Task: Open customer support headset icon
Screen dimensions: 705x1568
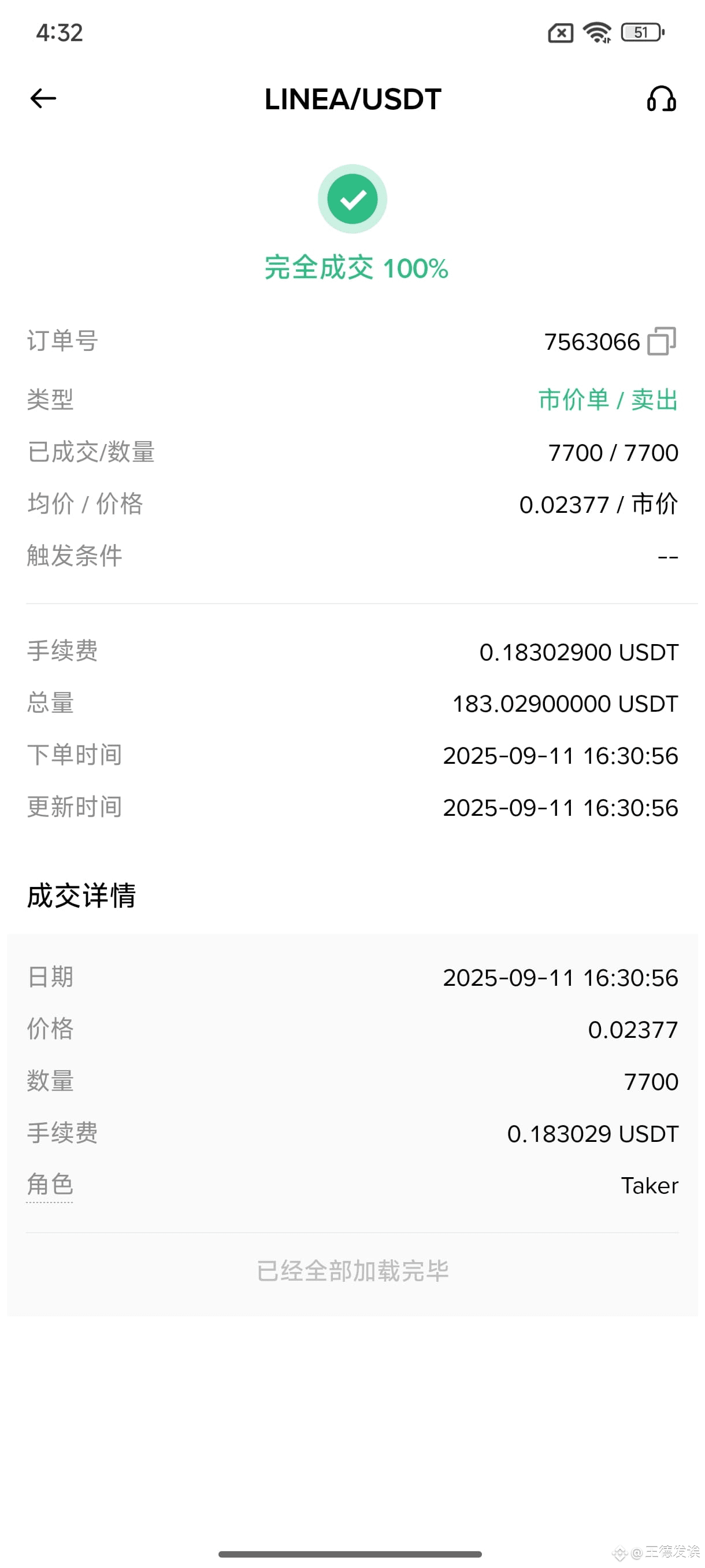Action: tap(661, 99)
